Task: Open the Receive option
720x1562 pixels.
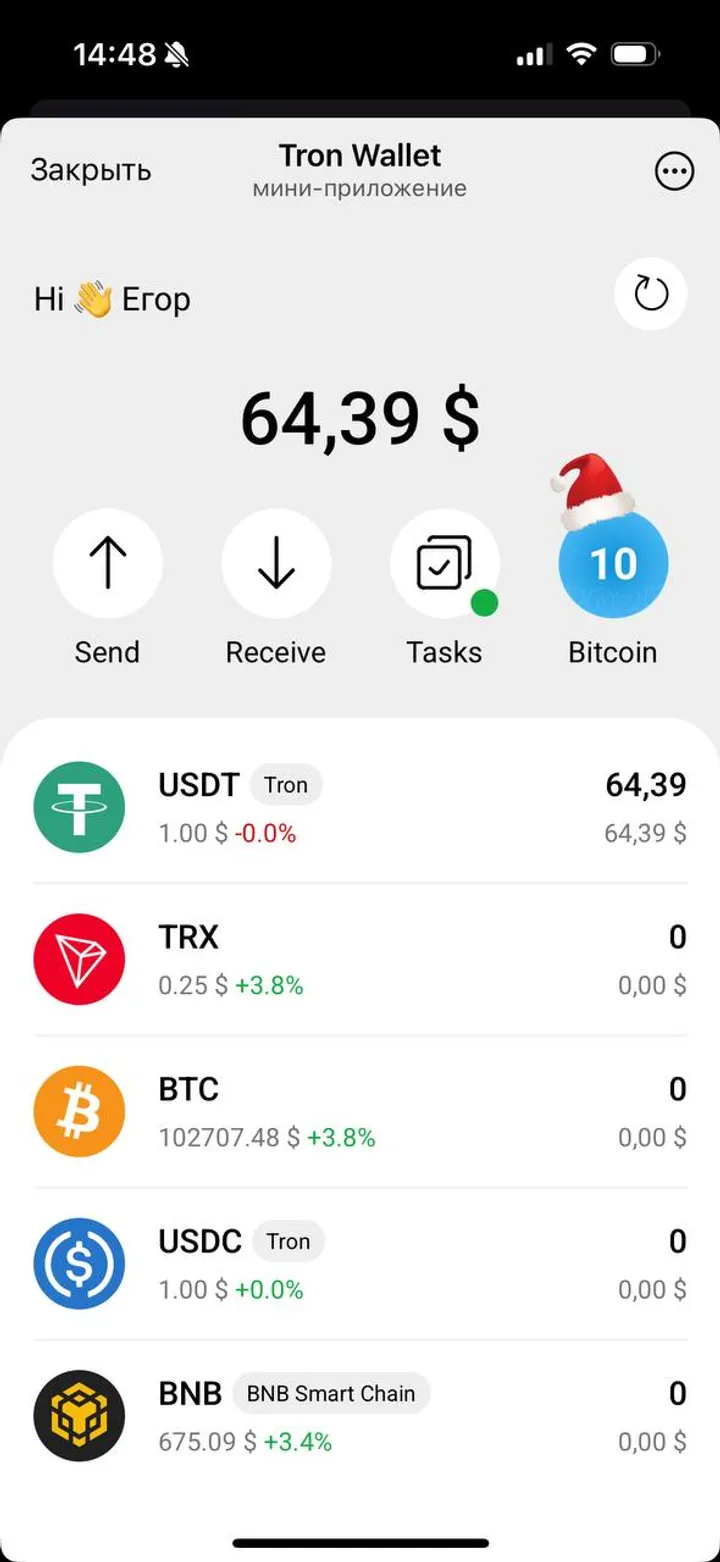Action: click(276, 563)
